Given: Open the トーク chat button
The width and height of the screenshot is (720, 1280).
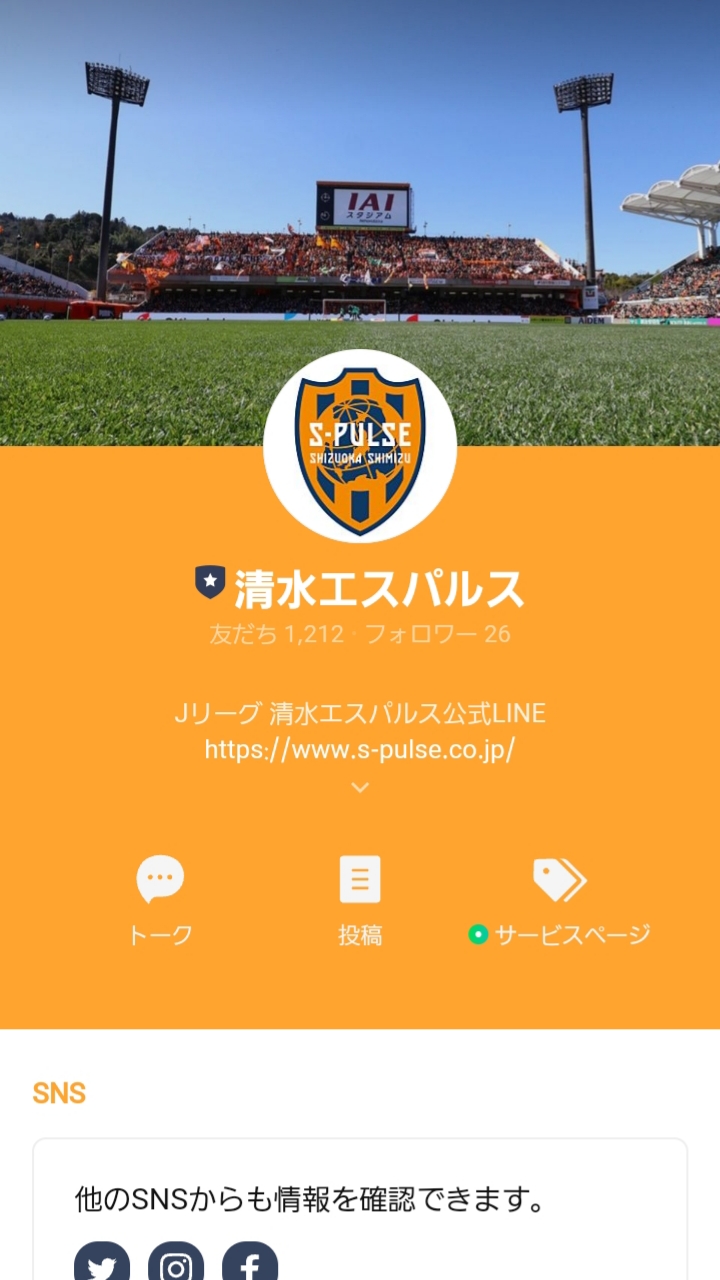Looking at the screenshot, I should 160,900.
